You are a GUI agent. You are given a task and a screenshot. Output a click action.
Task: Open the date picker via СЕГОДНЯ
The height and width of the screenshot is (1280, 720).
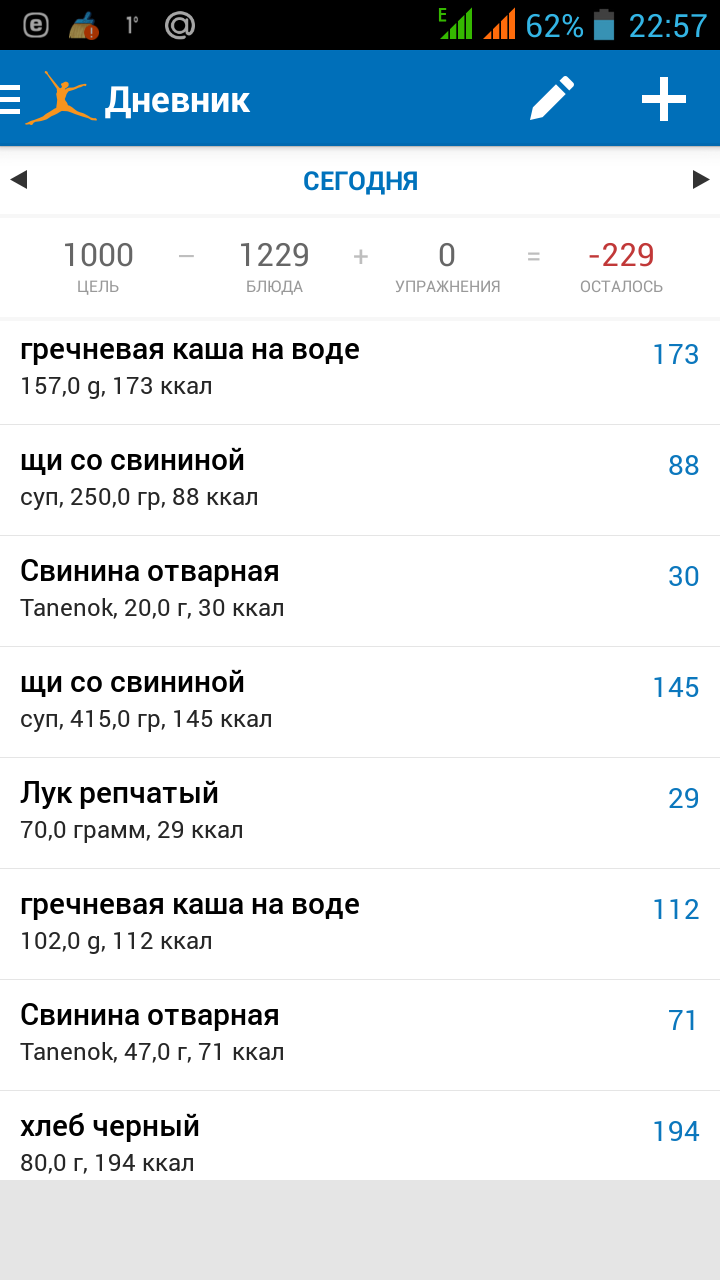(360, 181)
